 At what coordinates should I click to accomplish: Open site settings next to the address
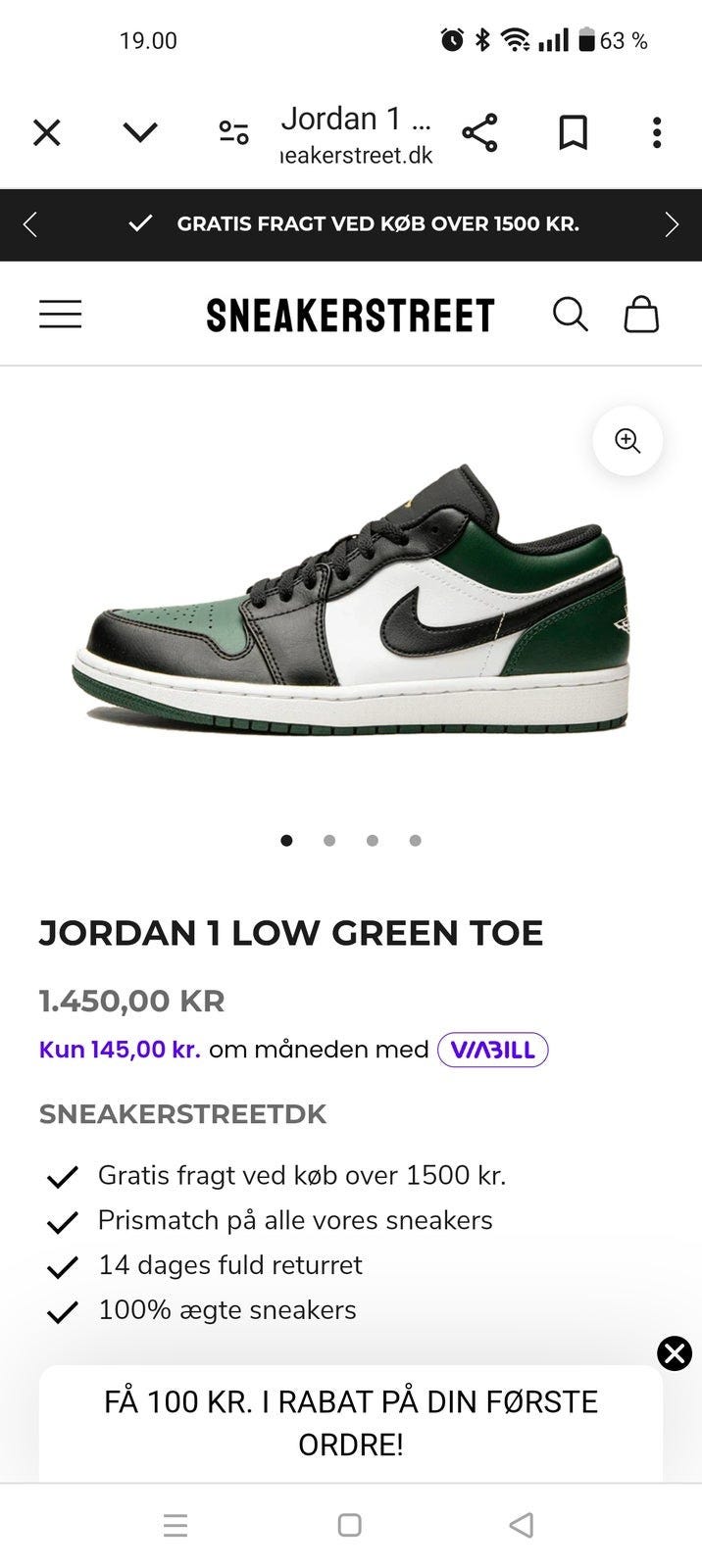pyautogui.click(x=233, y=132)
